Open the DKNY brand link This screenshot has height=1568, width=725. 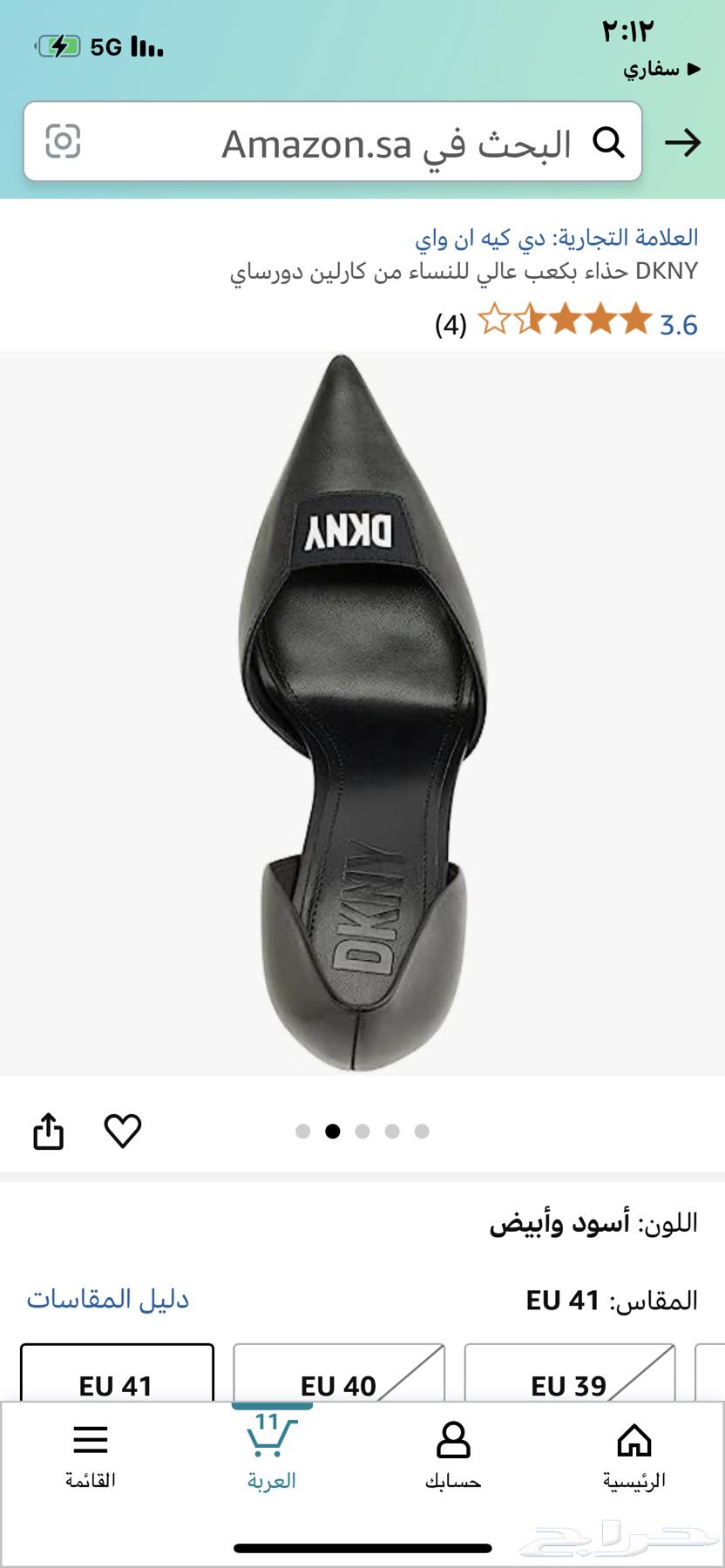tap(556, 237)
